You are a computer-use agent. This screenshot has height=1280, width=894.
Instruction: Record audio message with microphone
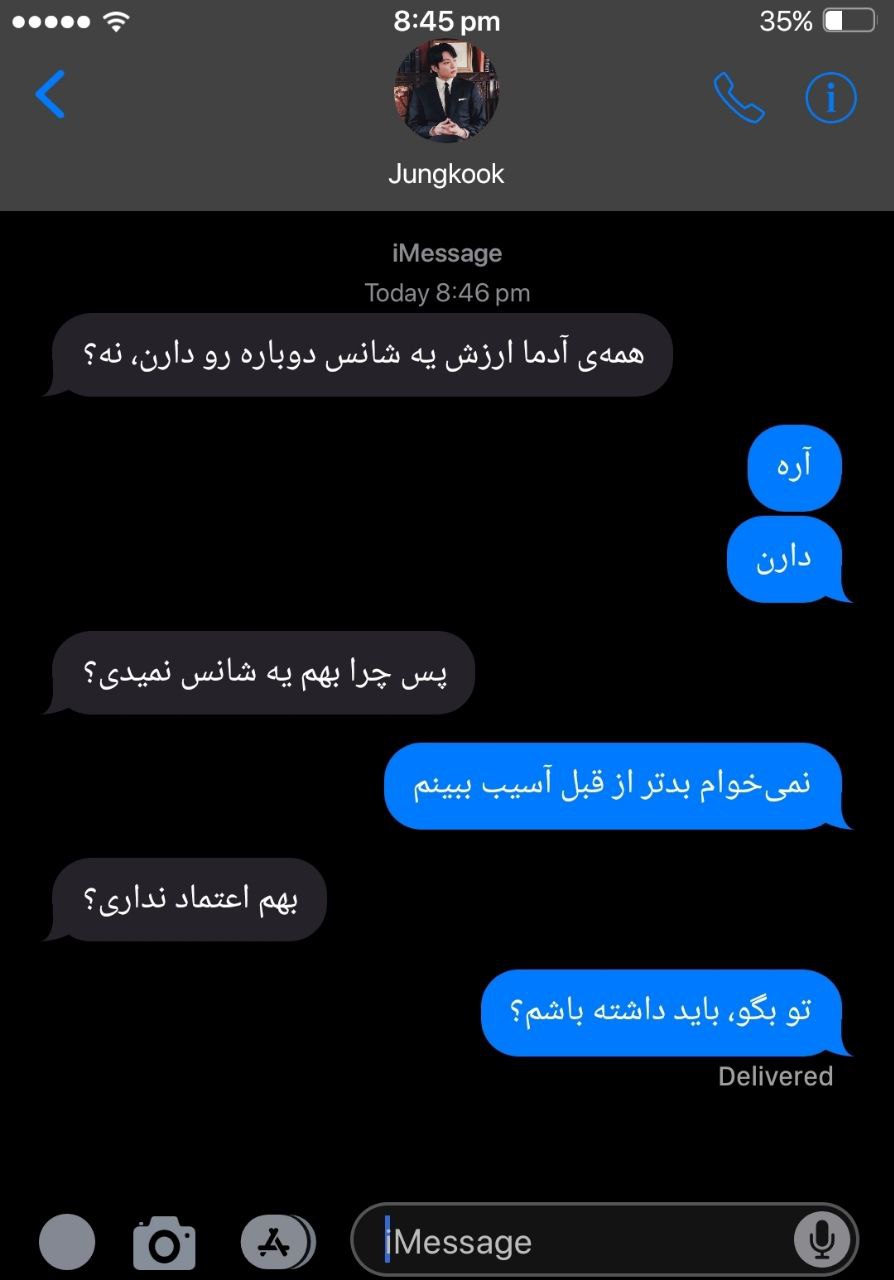click(821, 1241)
